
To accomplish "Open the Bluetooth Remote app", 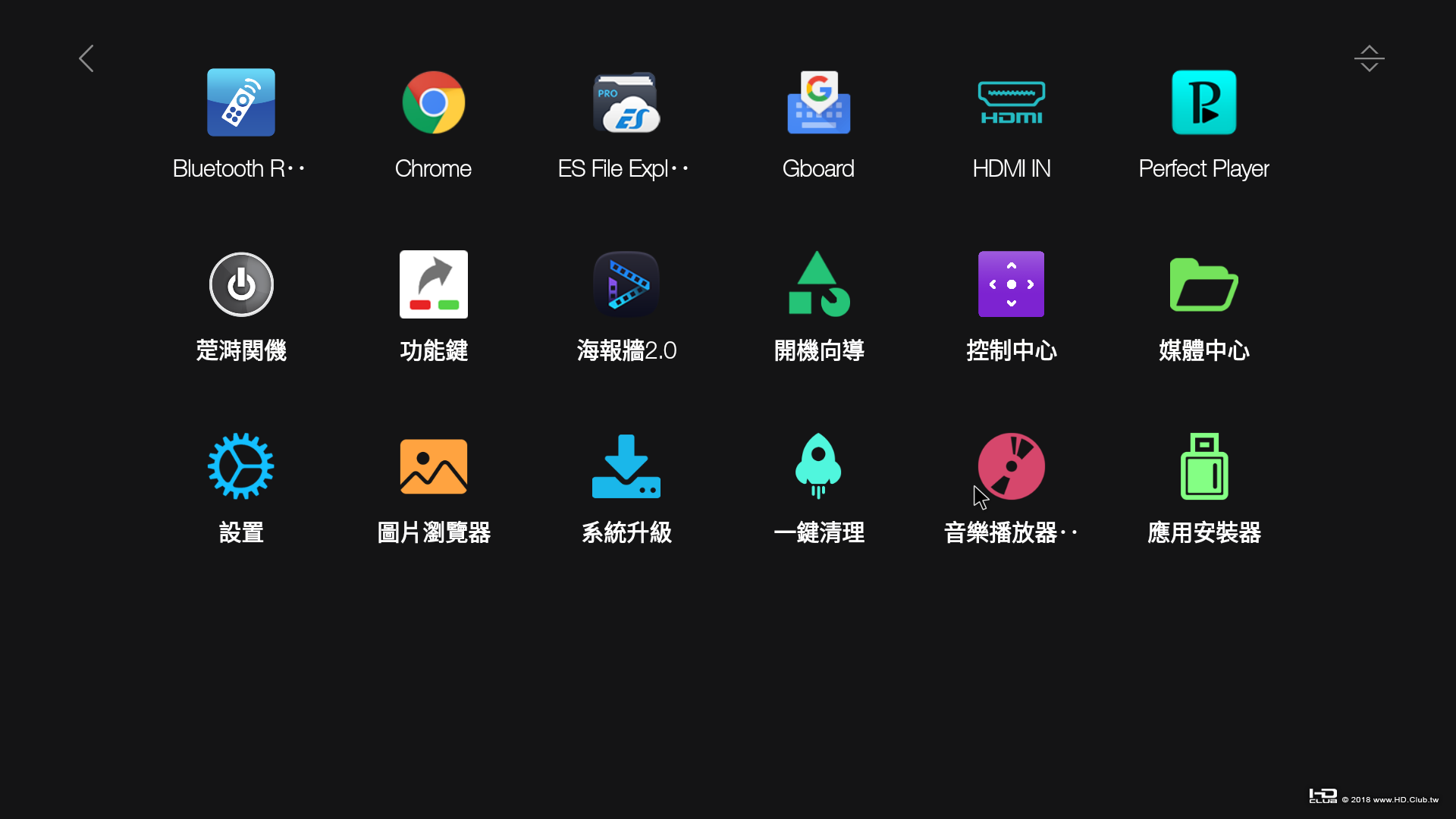I will point(241,102).
